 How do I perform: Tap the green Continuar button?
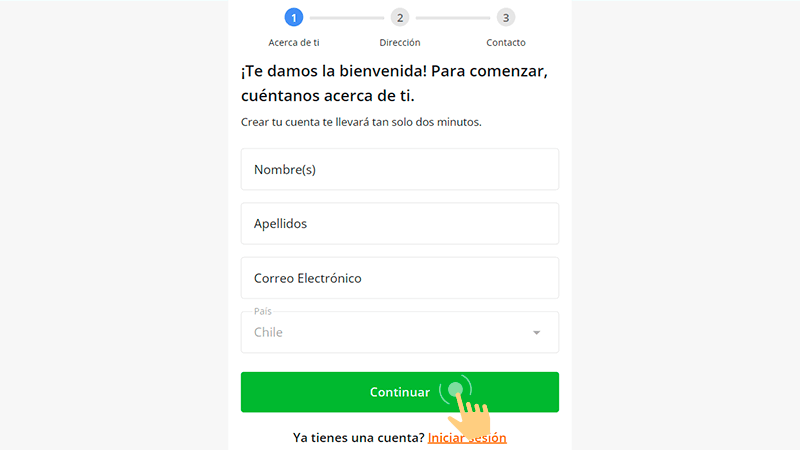click(x=399, y=392)
